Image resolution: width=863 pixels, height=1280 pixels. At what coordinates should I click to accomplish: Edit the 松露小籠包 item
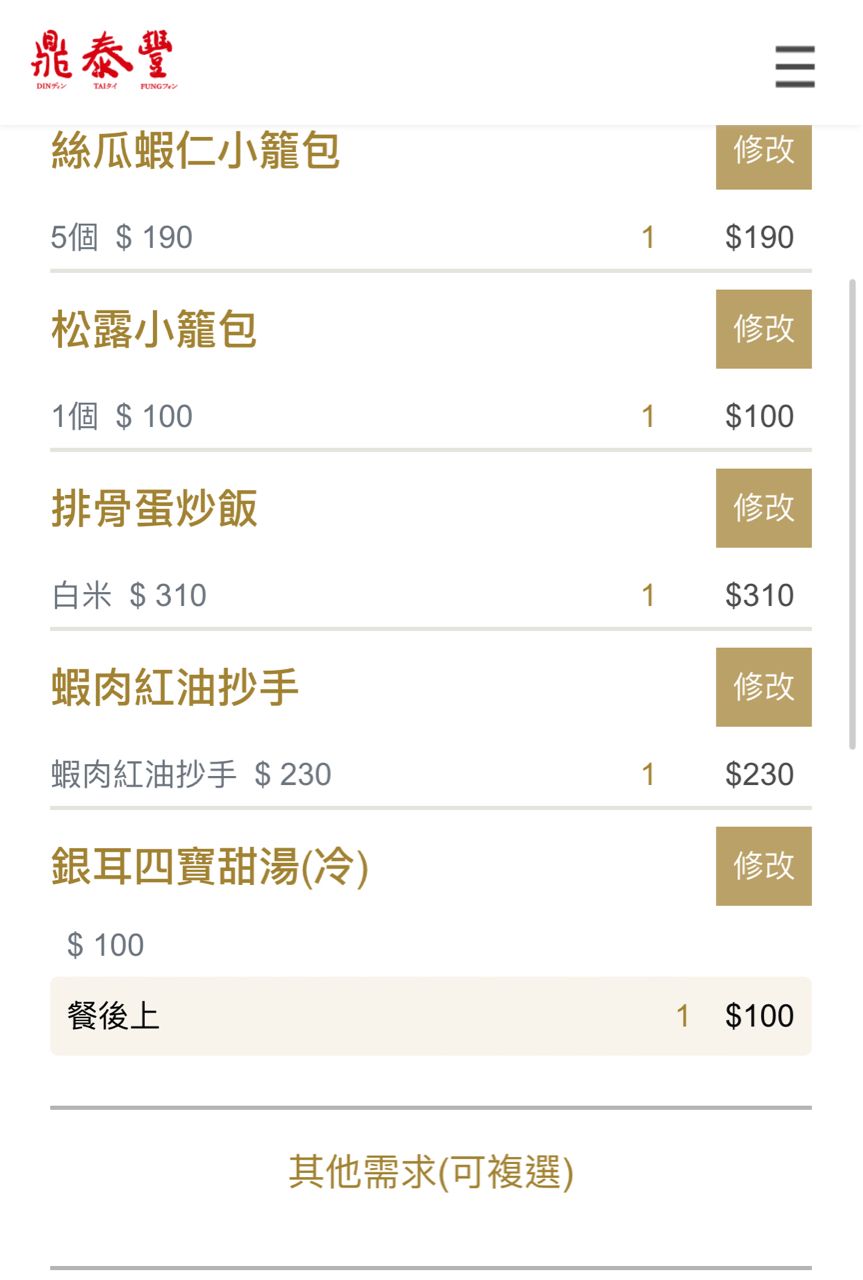point(763,329)
